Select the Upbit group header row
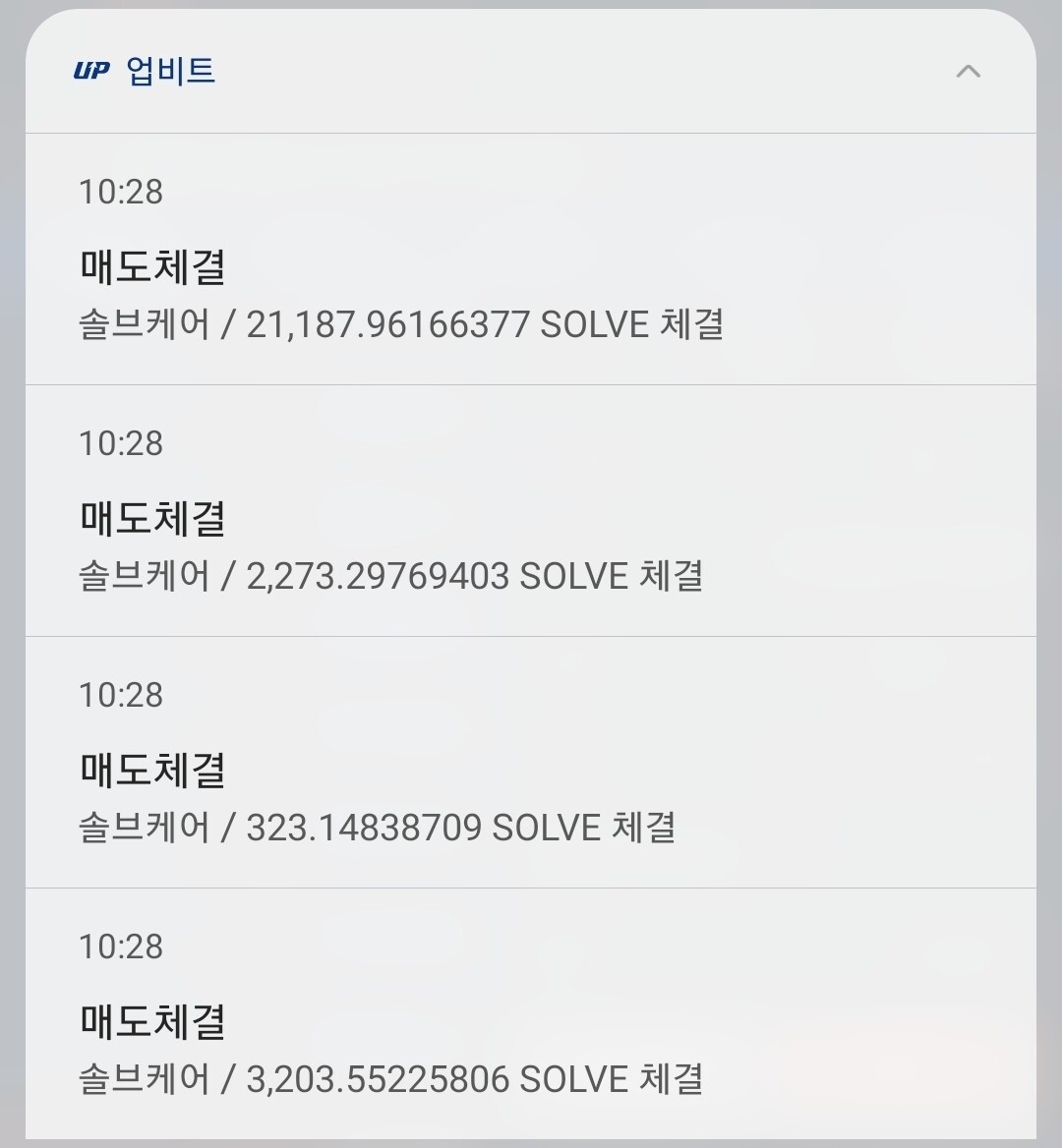 tap(531, 70)
